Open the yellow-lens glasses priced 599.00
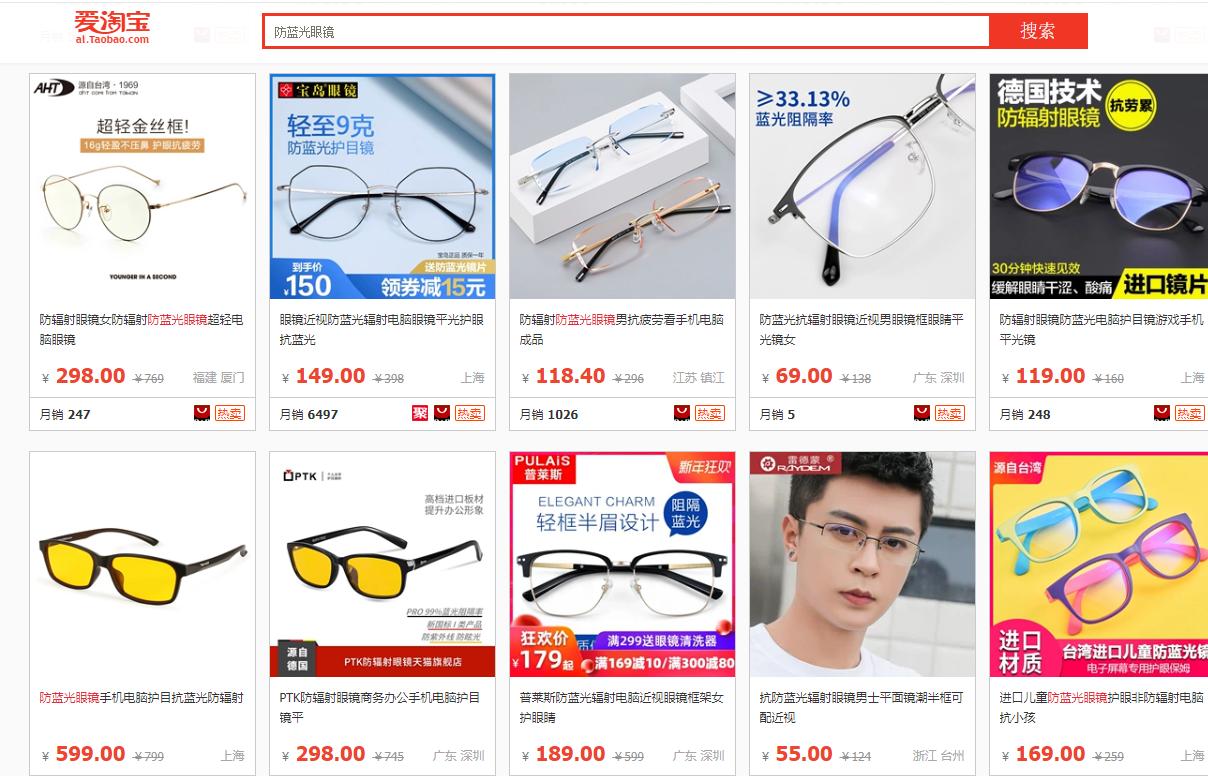 click(x=142, y=564)
